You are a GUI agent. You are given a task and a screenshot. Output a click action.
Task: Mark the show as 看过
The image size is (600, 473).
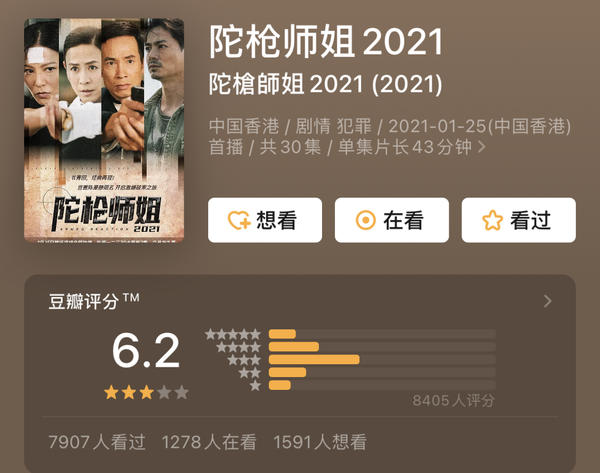pos(517,220)
